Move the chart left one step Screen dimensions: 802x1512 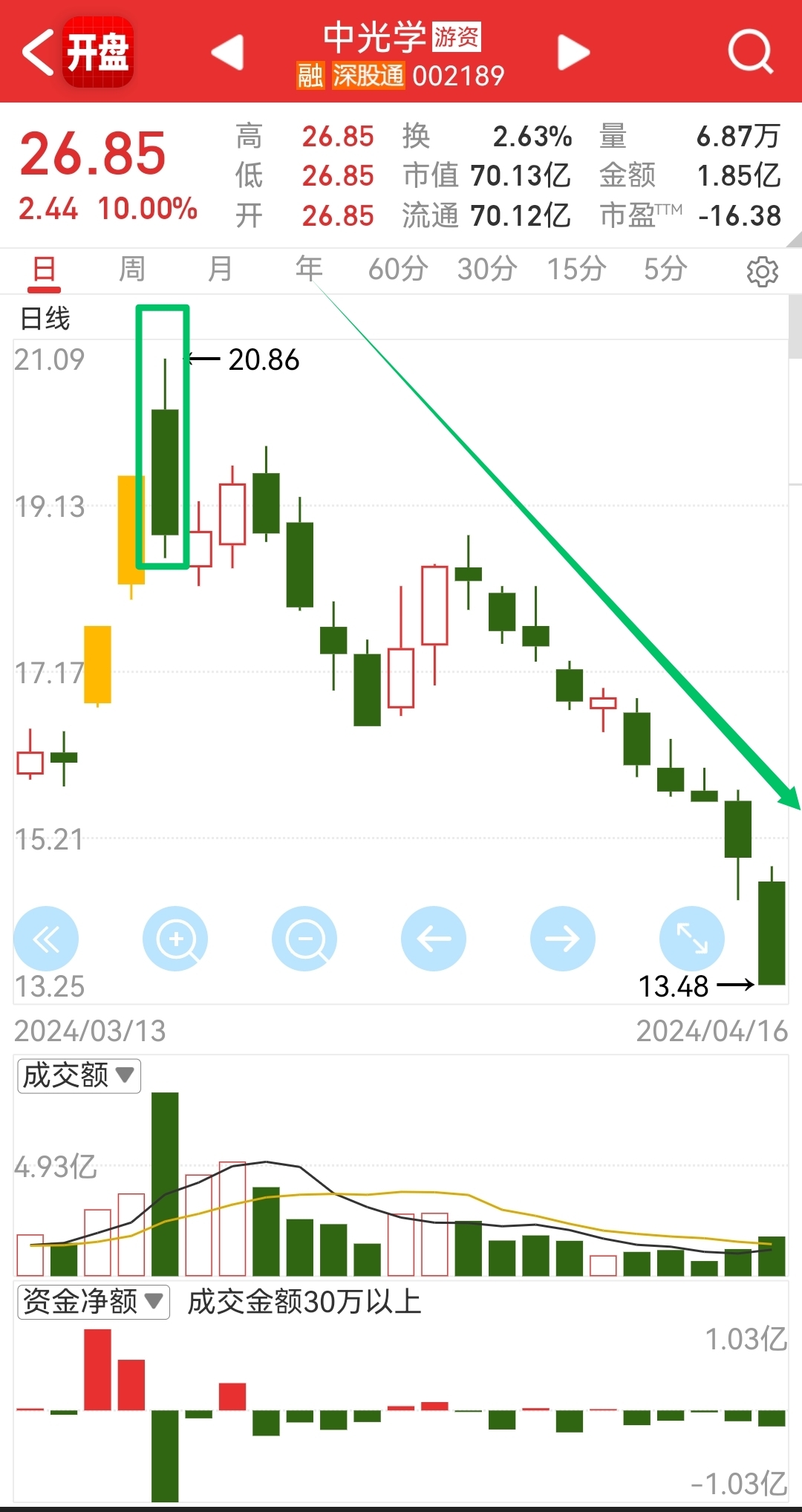pos(434,939)
